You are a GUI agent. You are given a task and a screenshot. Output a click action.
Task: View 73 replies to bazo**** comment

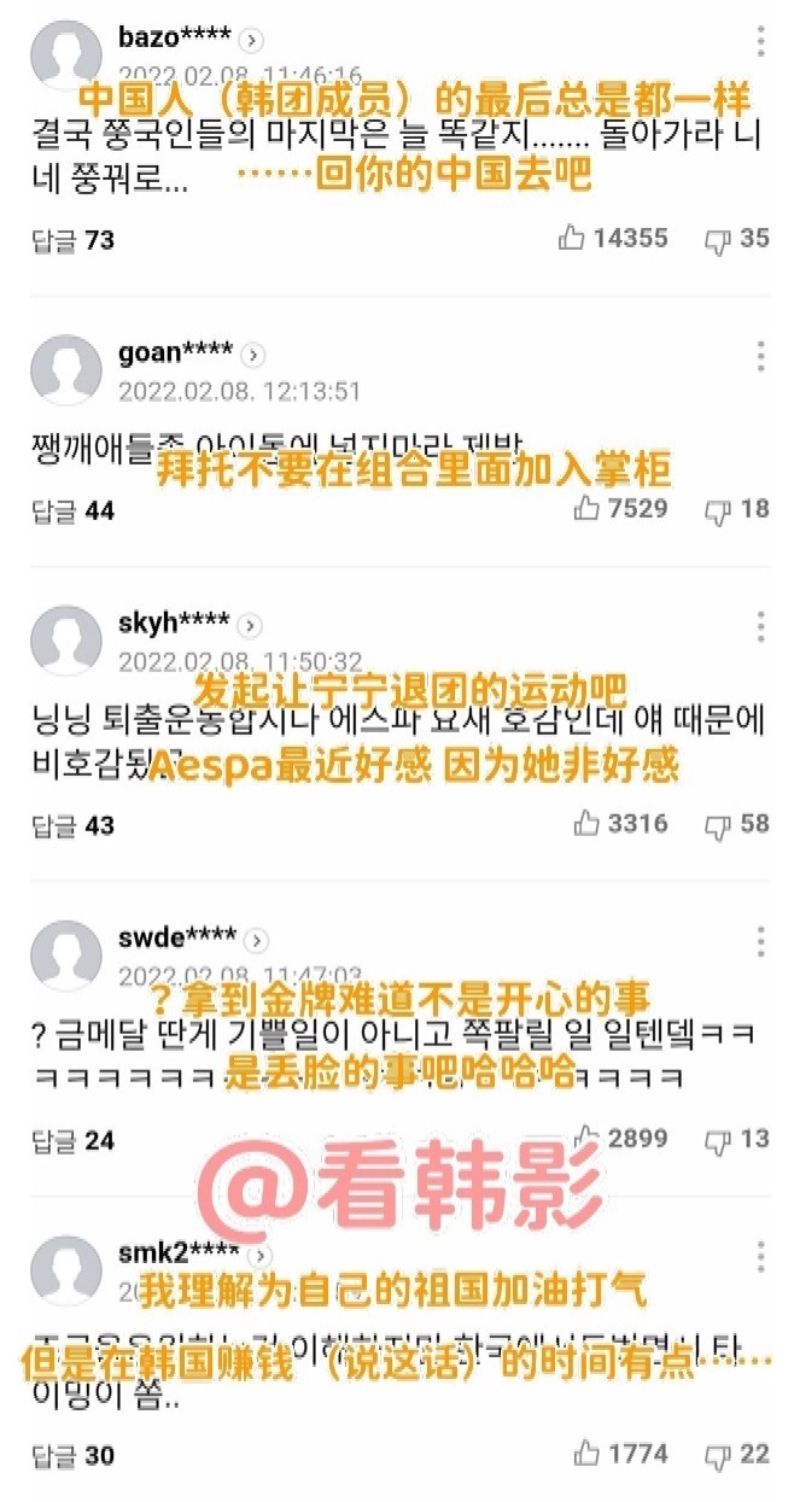pyautogui.click(x=73, y=240)
